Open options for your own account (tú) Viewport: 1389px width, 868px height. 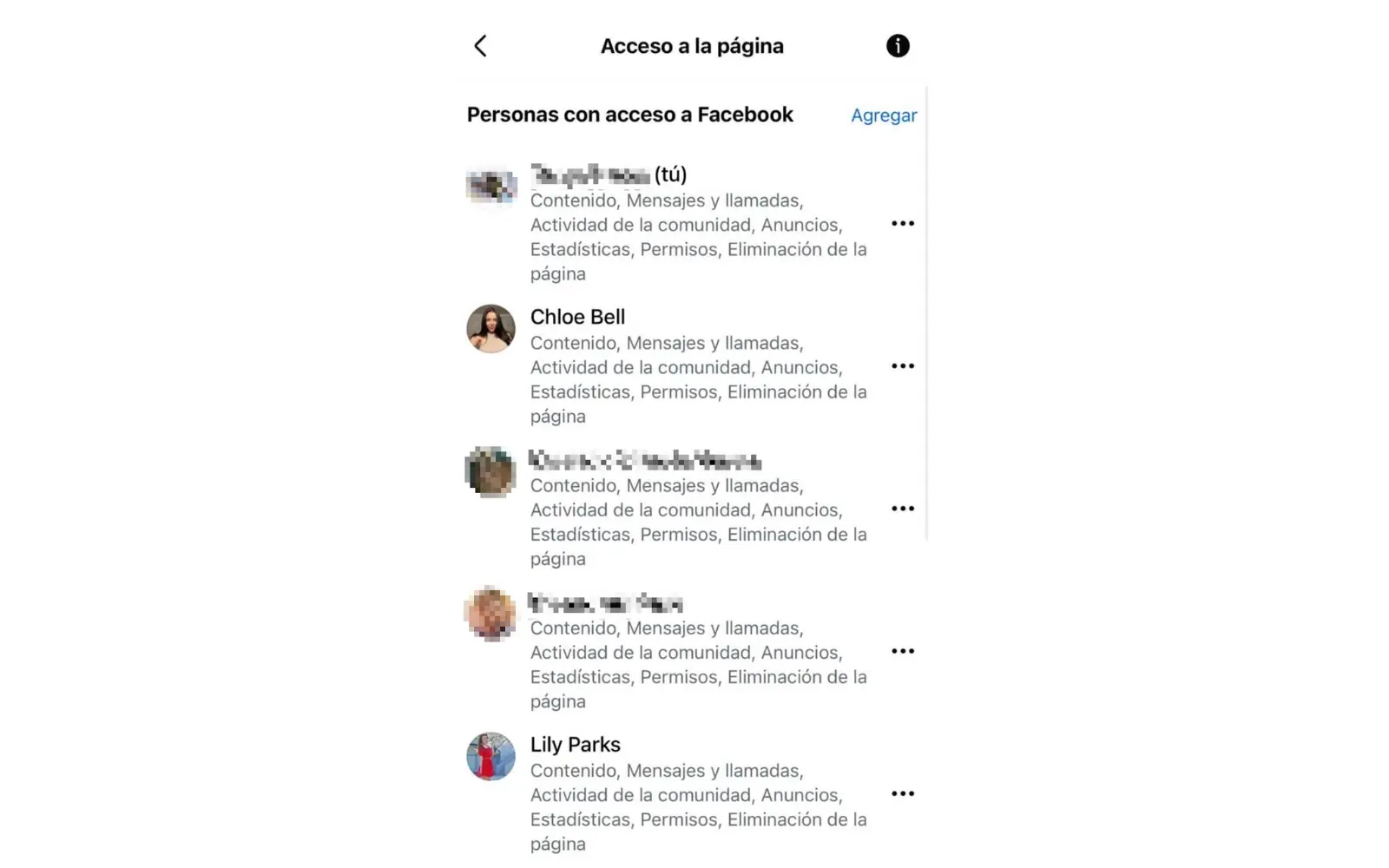point(903,224)
